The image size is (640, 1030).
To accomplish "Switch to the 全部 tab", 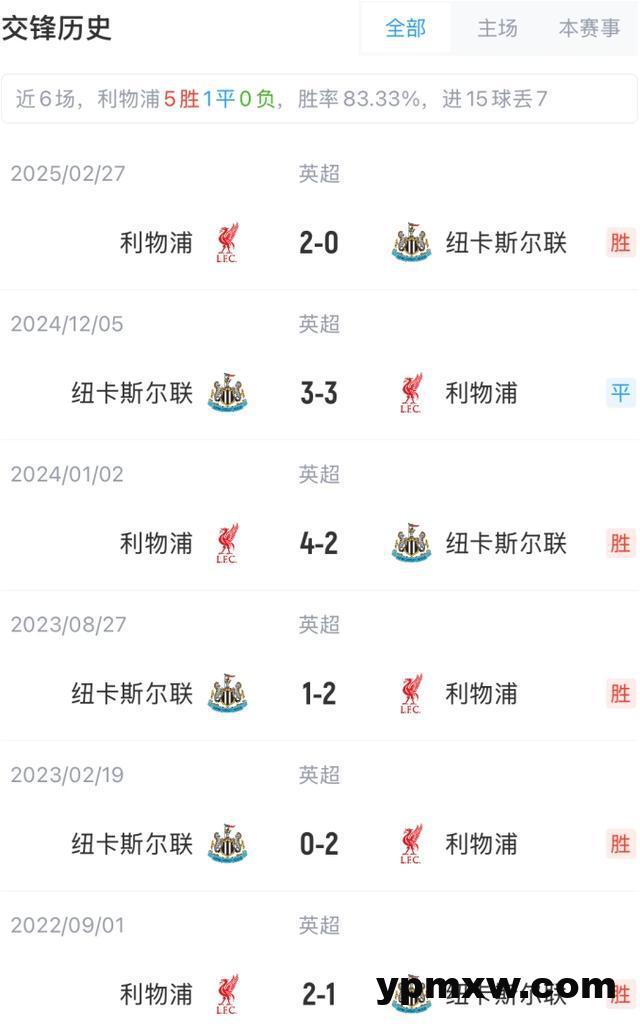I will pos(405,29).
